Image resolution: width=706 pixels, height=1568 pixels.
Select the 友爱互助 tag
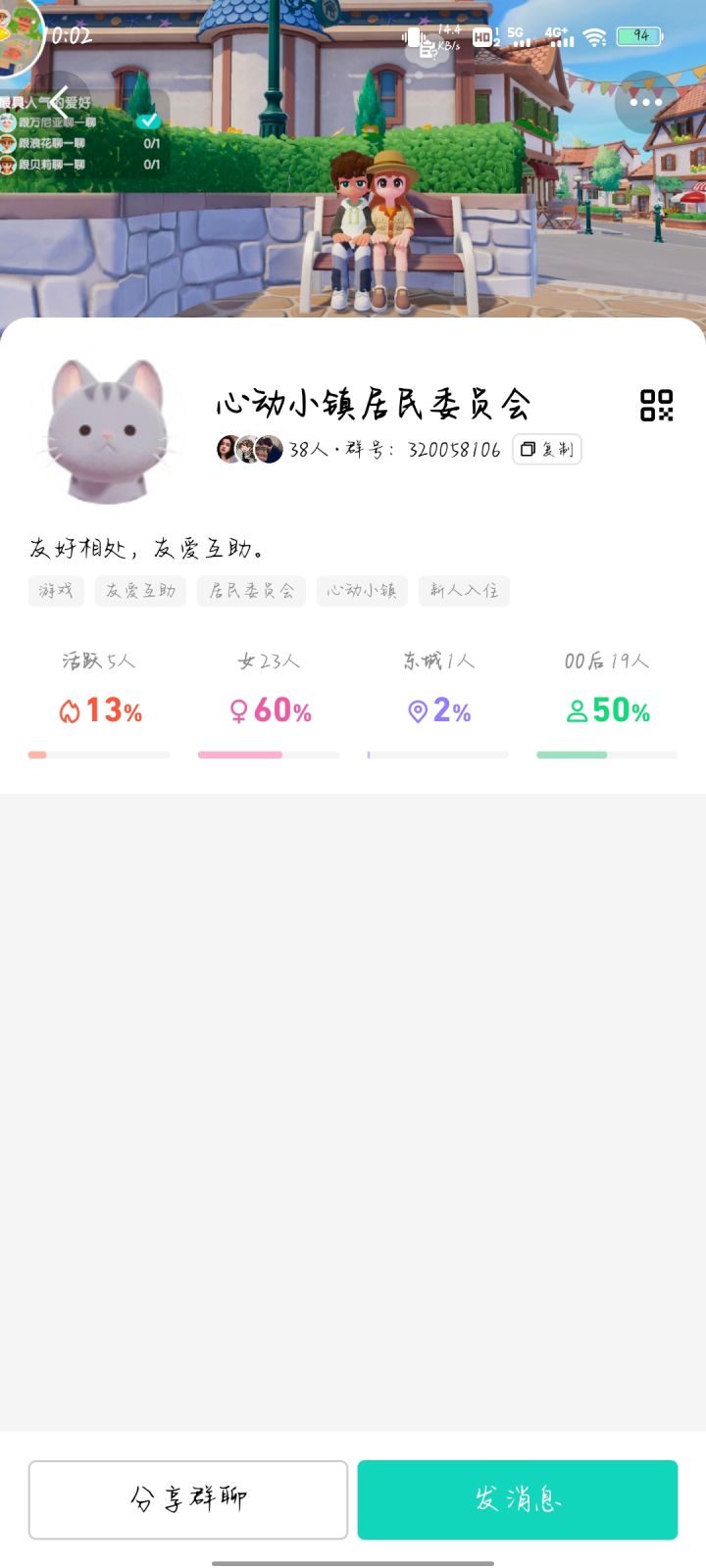[140, 590]
